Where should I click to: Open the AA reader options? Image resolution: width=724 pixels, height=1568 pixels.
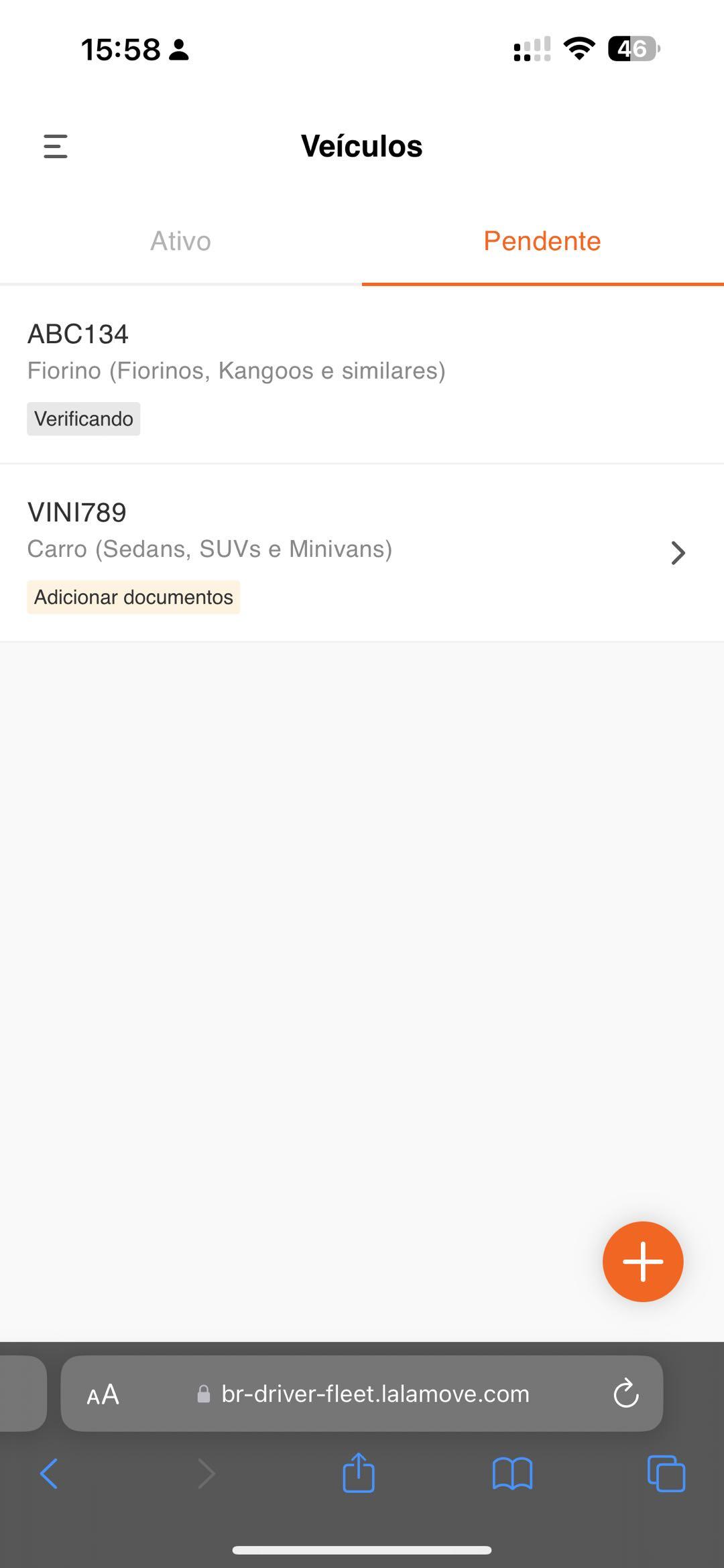(x=103, y=1394)
